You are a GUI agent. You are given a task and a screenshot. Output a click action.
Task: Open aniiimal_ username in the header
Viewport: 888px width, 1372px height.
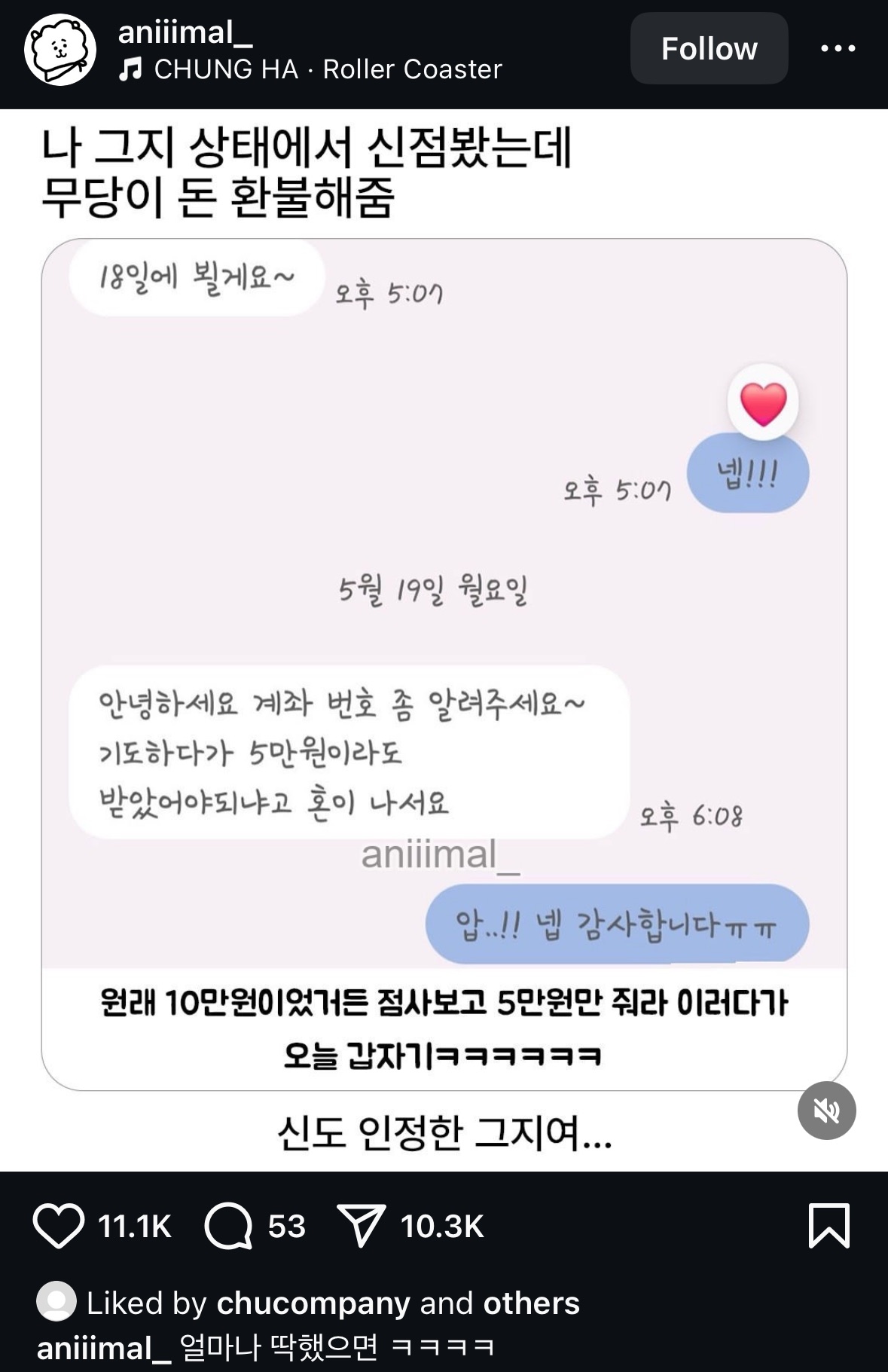[185, 32]
